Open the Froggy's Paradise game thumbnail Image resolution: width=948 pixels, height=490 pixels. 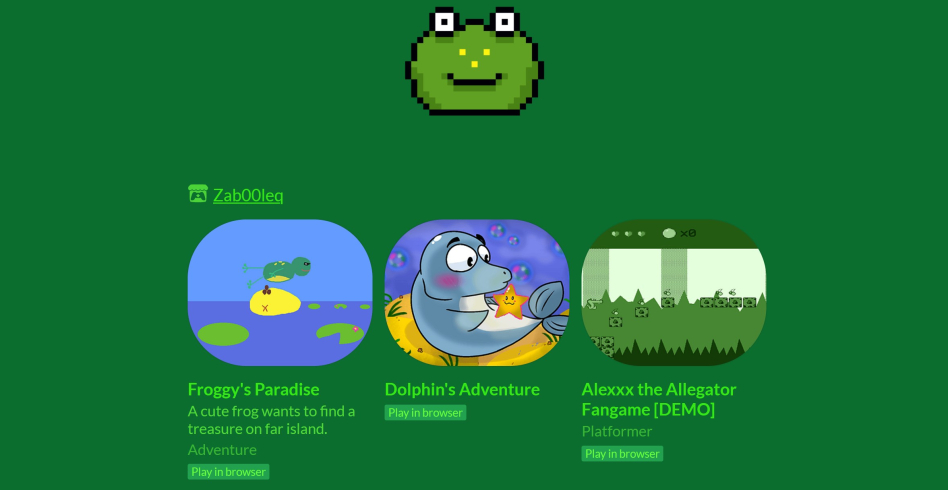[x=280, y=292]
